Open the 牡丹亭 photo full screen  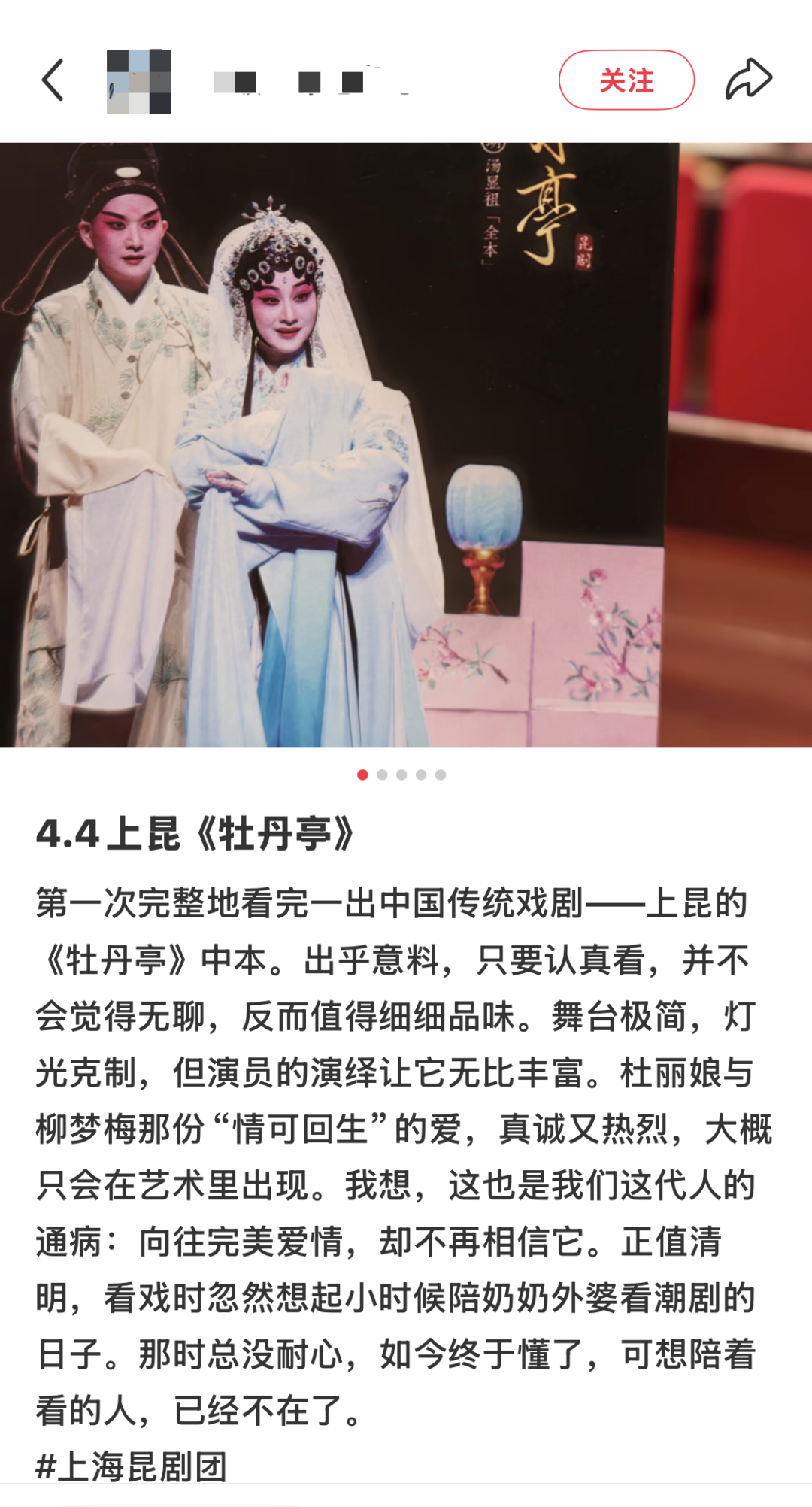[406, 445]
